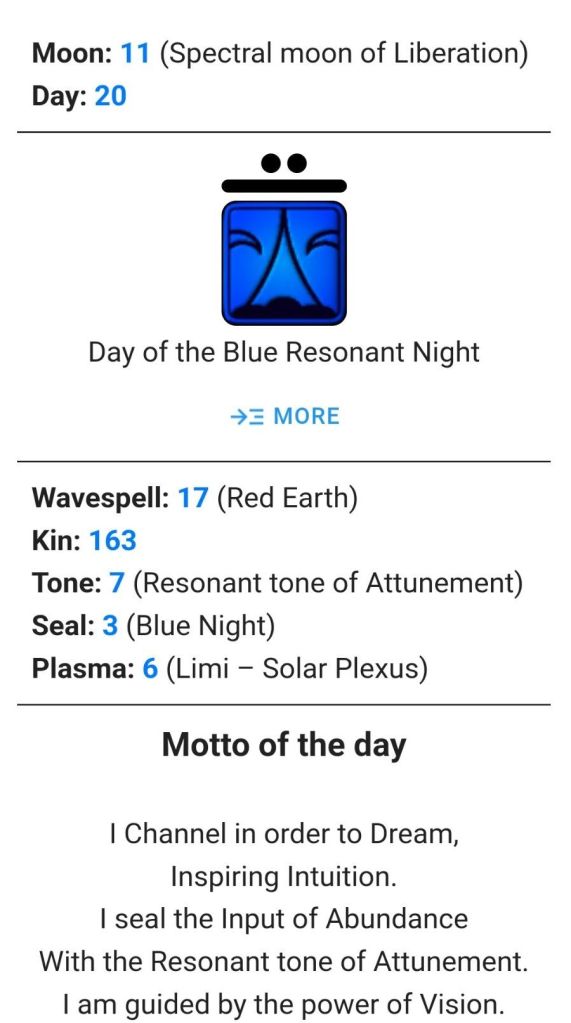The height and width of the screenshot is (1023, 571).
Task: Open Tone 7 link
Action: [x=117, y=583]
